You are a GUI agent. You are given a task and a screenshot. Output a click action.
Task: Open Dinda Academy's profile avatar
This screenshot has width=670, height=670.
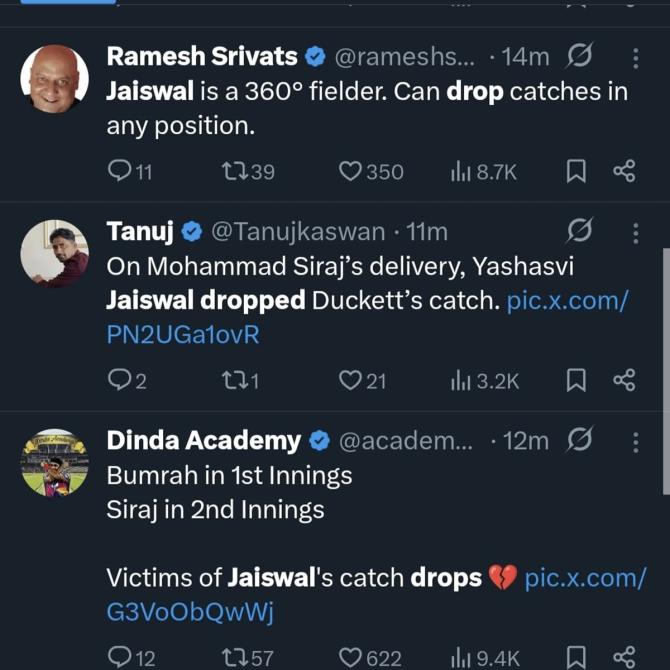point(54,463)
